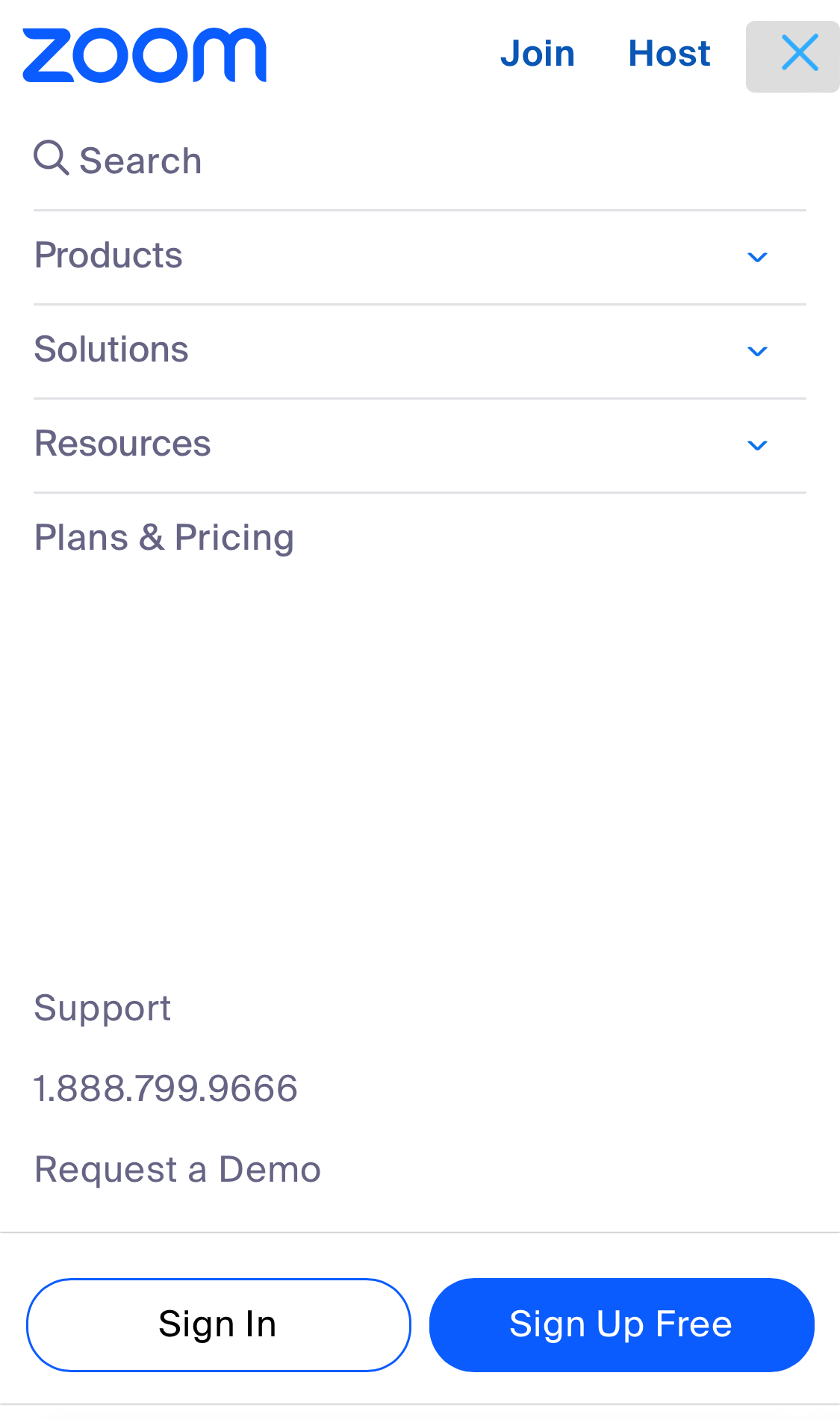Select Plans & Pricing
The width and height of the screenshot is (840, 1420).
164,537
